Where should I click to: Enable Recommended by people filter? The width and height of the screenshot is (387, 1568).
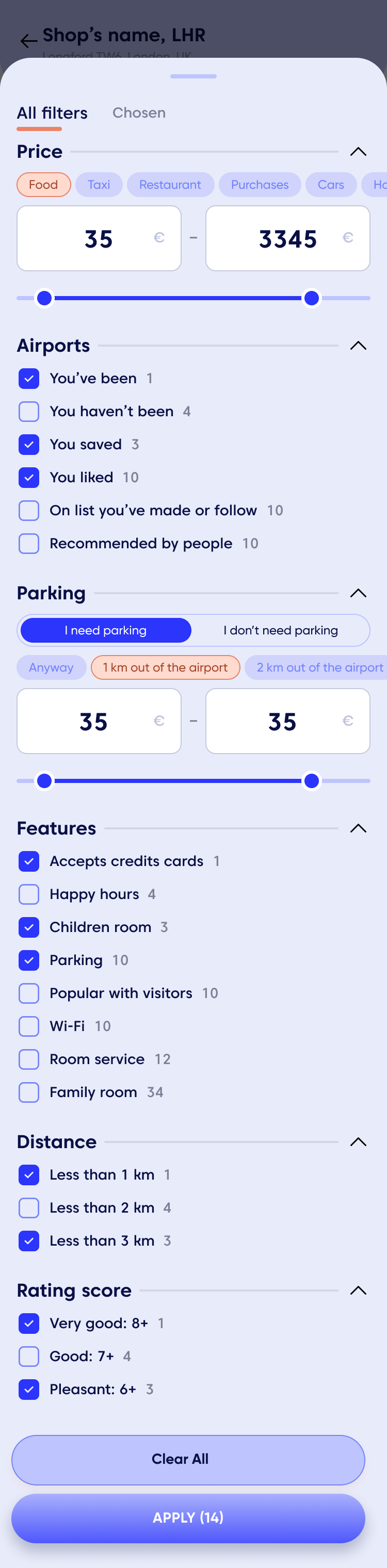click(x=28, y=543)
